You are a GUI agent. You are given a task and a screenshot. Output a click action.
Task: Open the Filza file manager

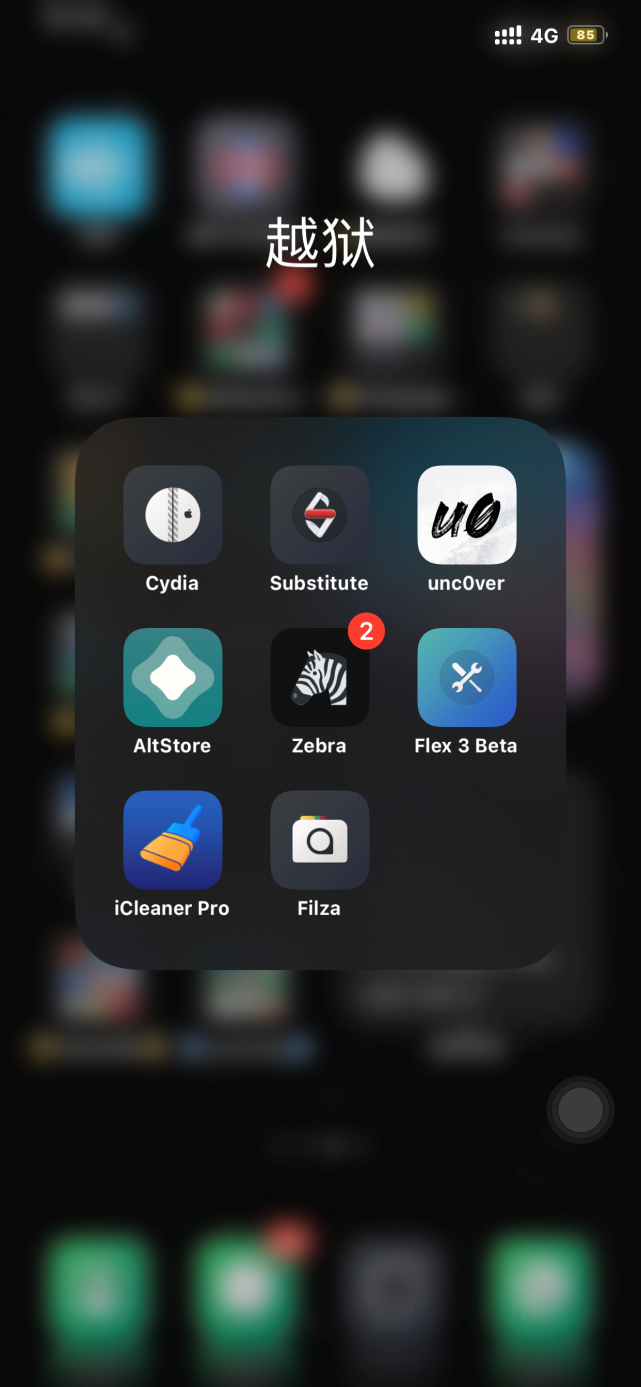[x=319, y=840]
